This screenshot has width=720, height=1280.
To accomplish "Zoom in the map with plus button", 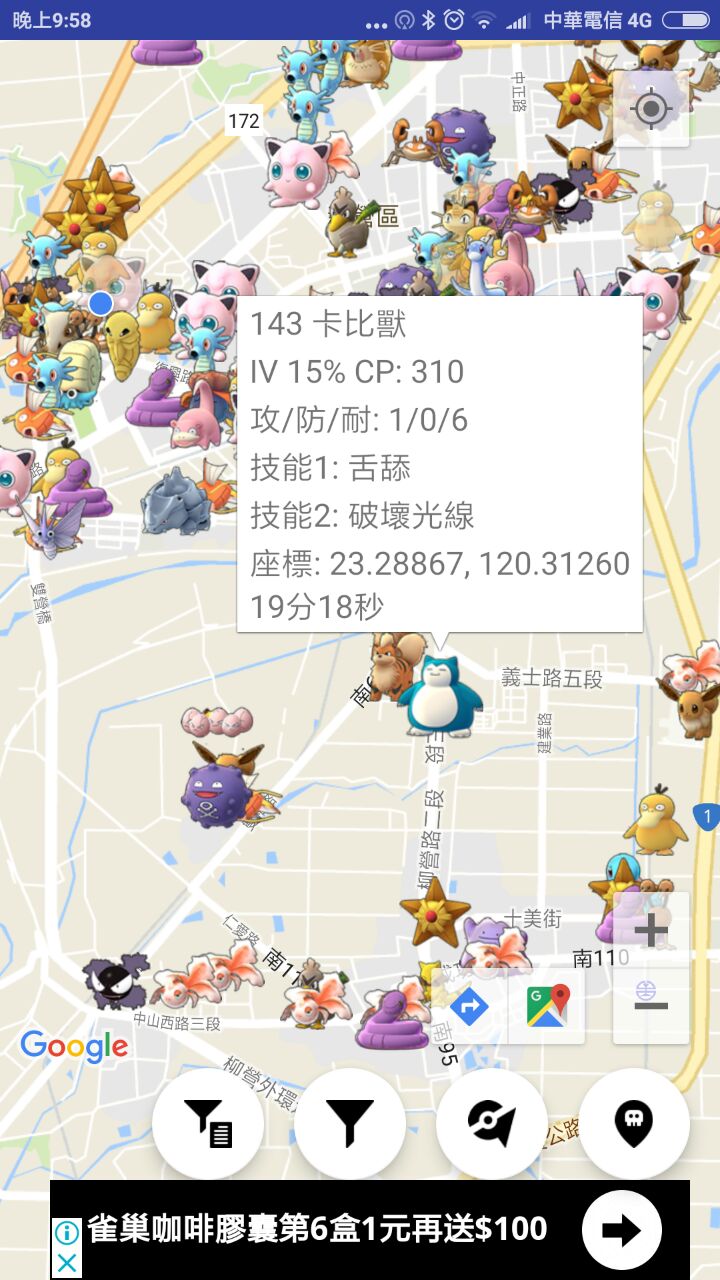I will [x=651, y=931].
